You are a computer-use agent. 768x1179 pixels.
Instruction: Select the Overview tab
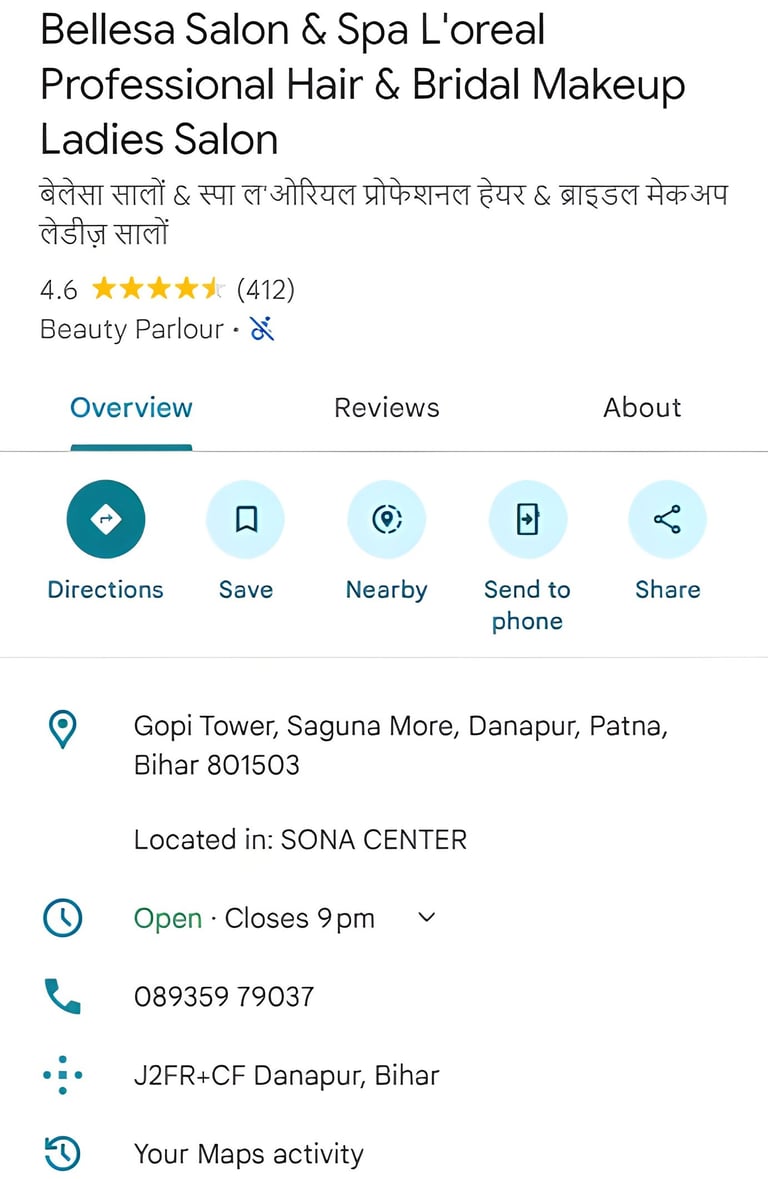pos(131,408)
